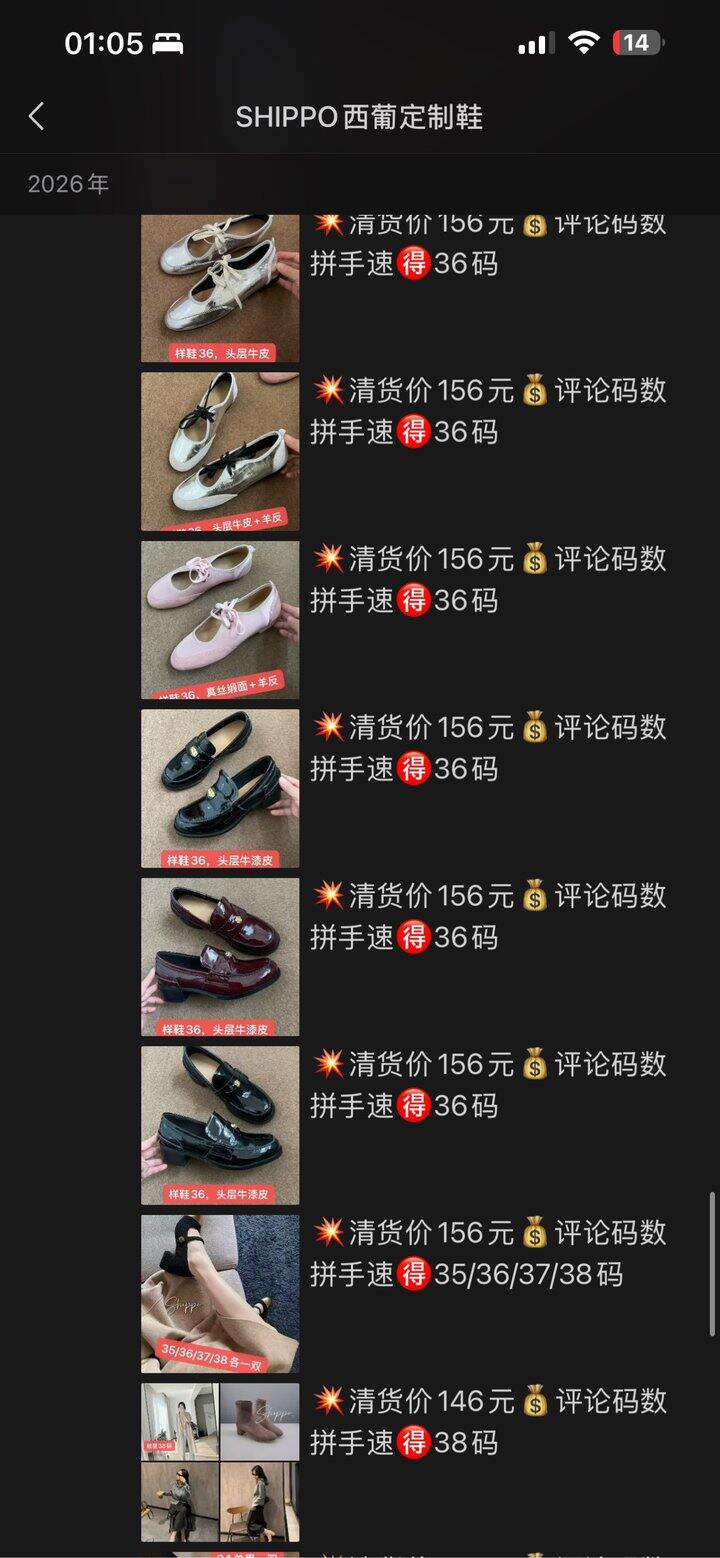Tap the back chevron to leave the chat
This screenshot has height=1558, width=720.
37,117
